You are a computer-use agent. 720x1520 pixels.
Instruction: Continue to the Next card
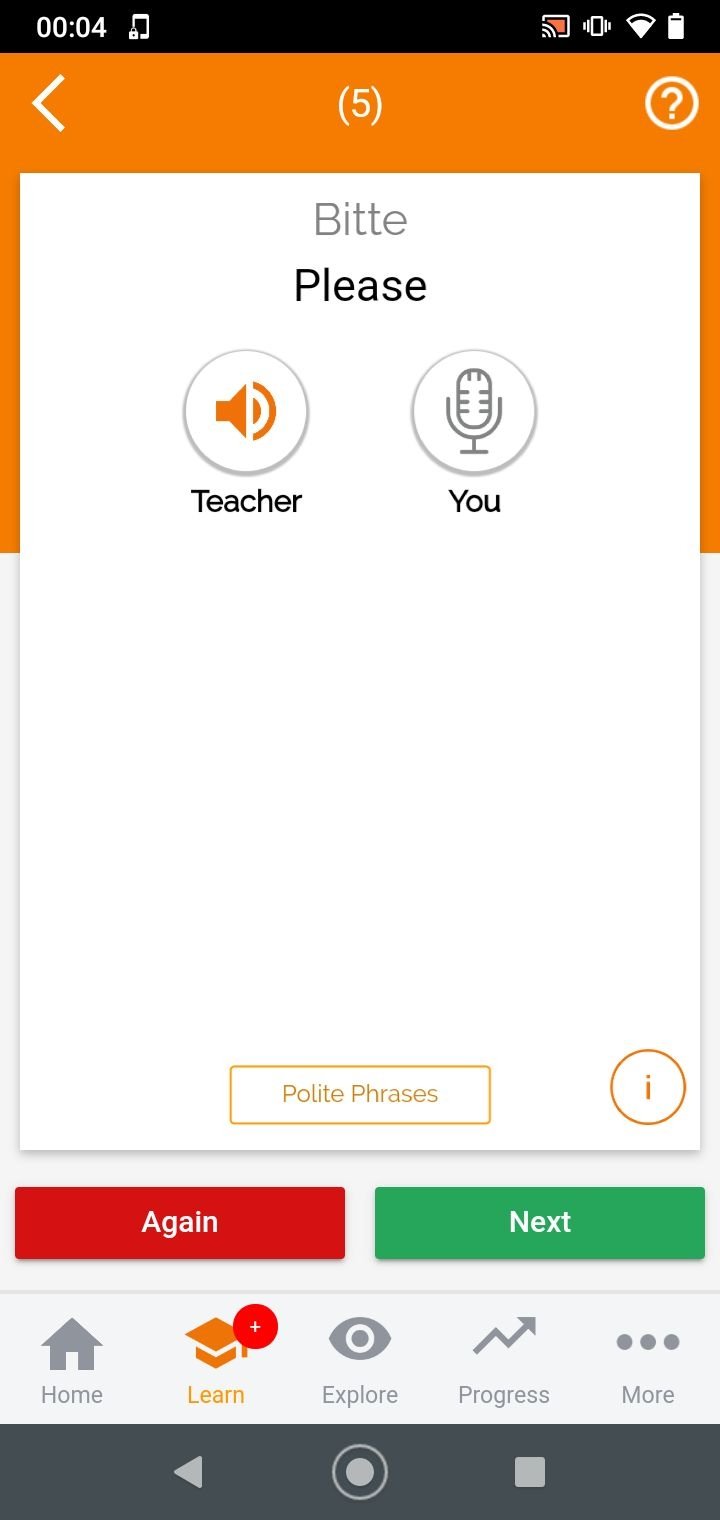tap(540, 1222)
